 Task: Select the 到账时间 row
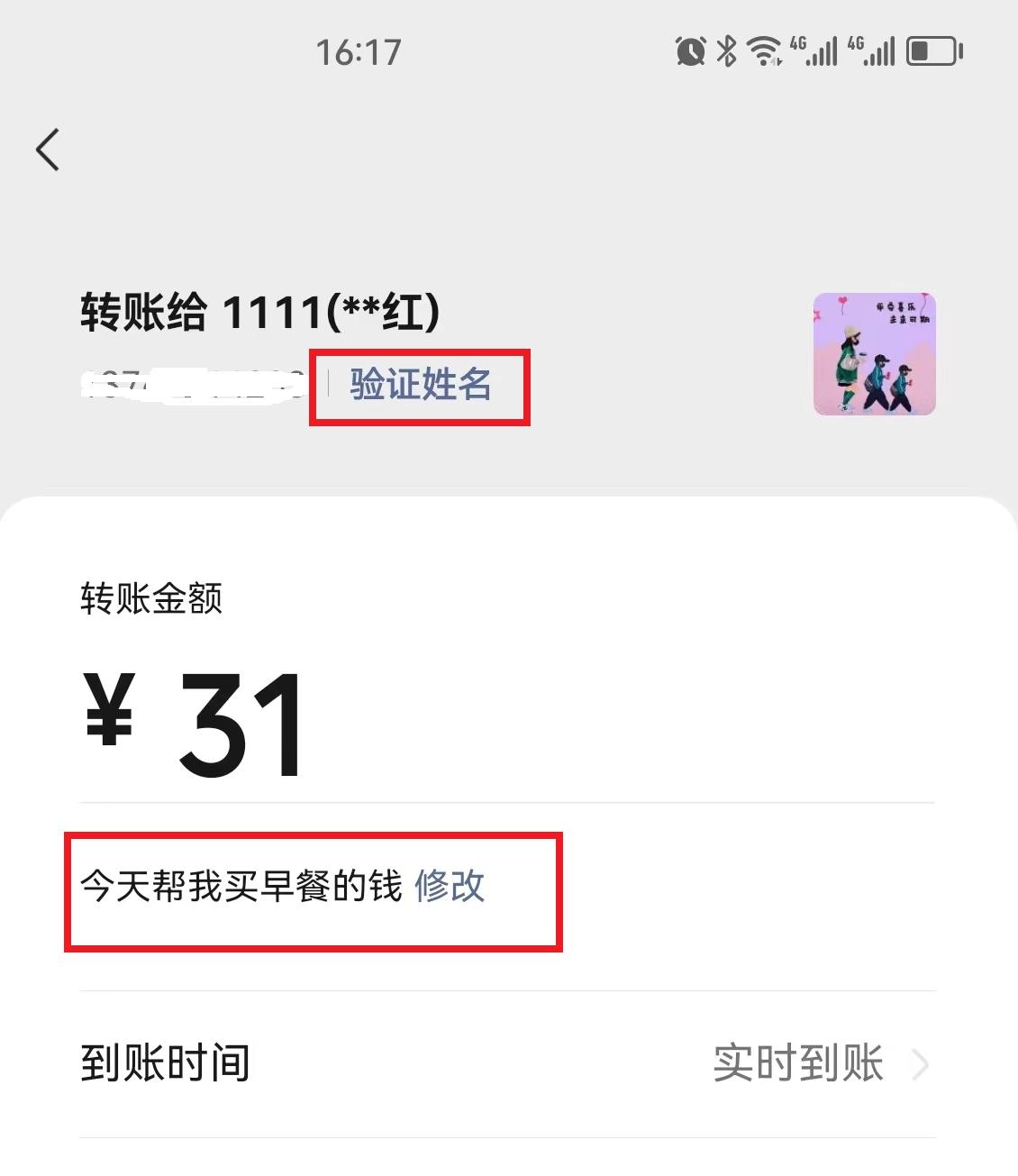point(165,1064)
